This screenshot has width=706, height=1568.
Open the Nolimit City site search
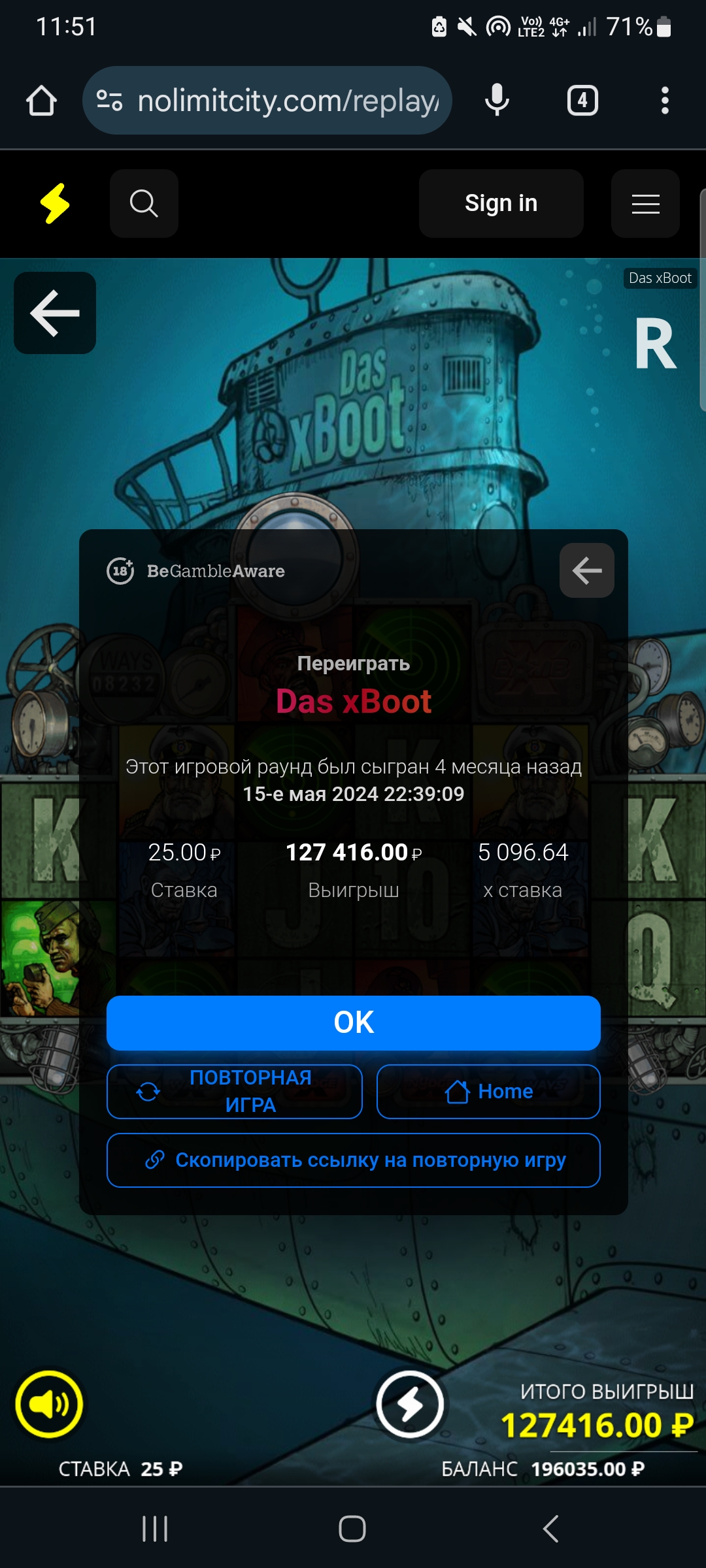tap(144, 203)
